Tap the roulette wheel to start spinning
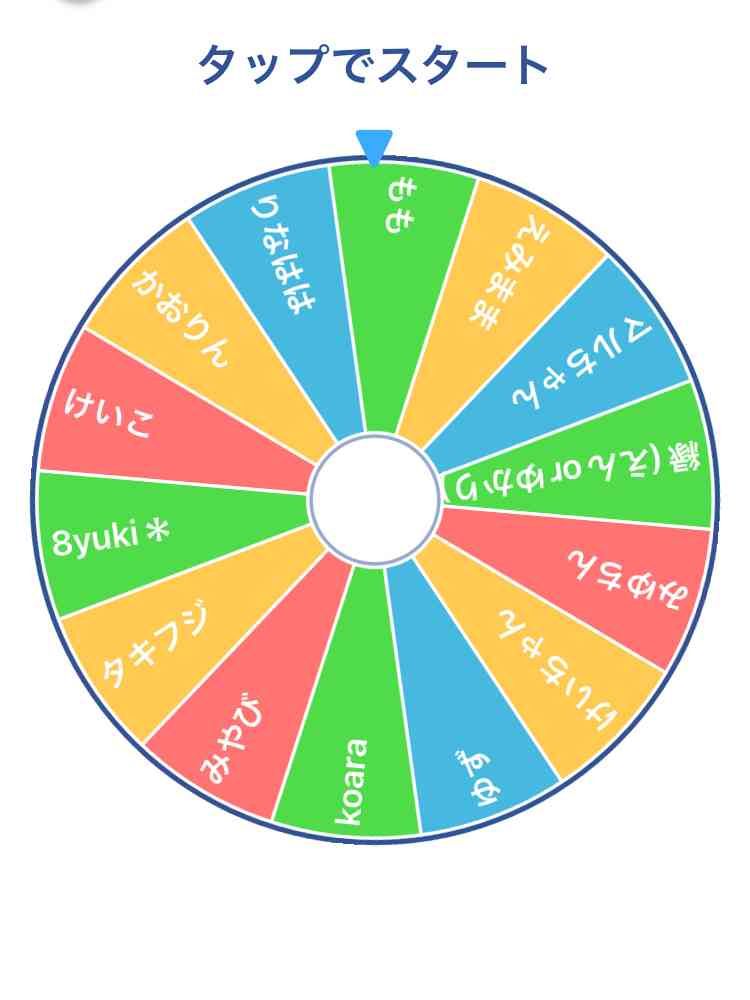 click(375, 499)
